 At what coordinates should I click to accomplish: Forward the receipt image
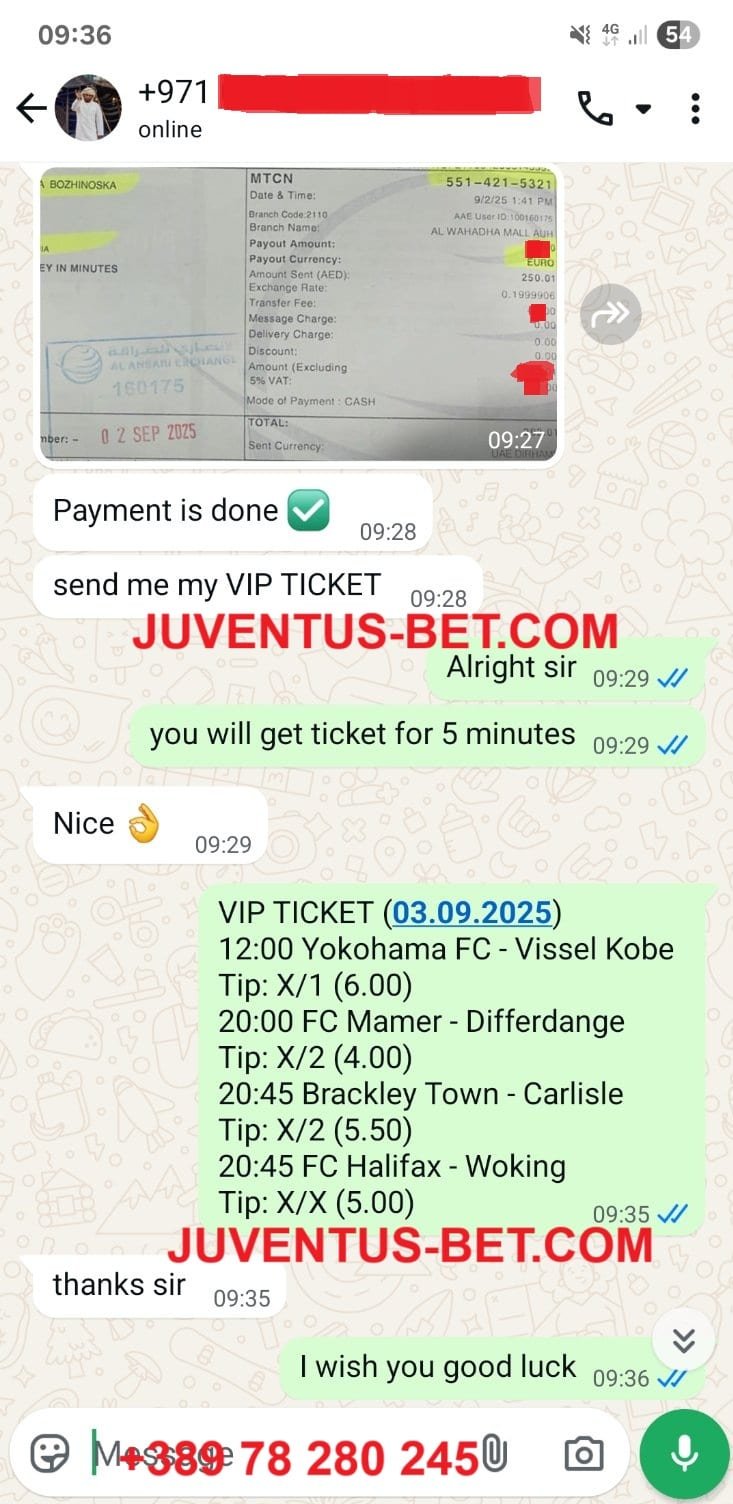point(611,314)
